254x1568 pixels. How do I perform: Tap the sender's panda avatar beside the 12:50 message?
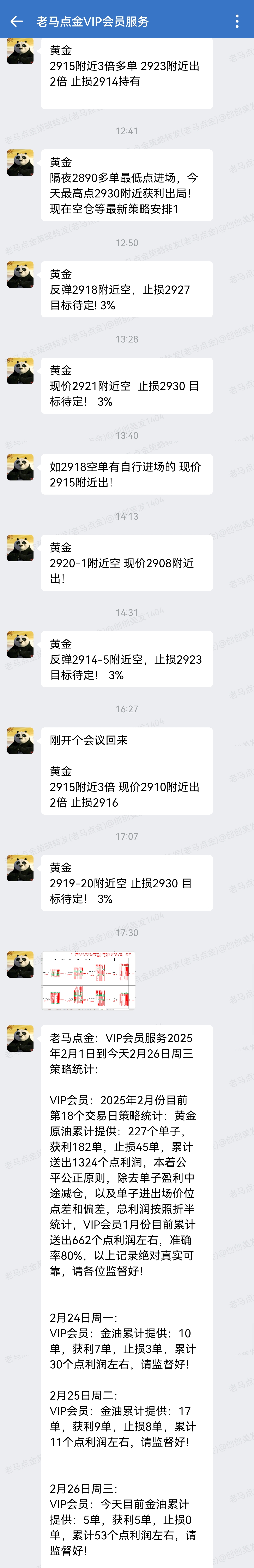pos(20,275)
